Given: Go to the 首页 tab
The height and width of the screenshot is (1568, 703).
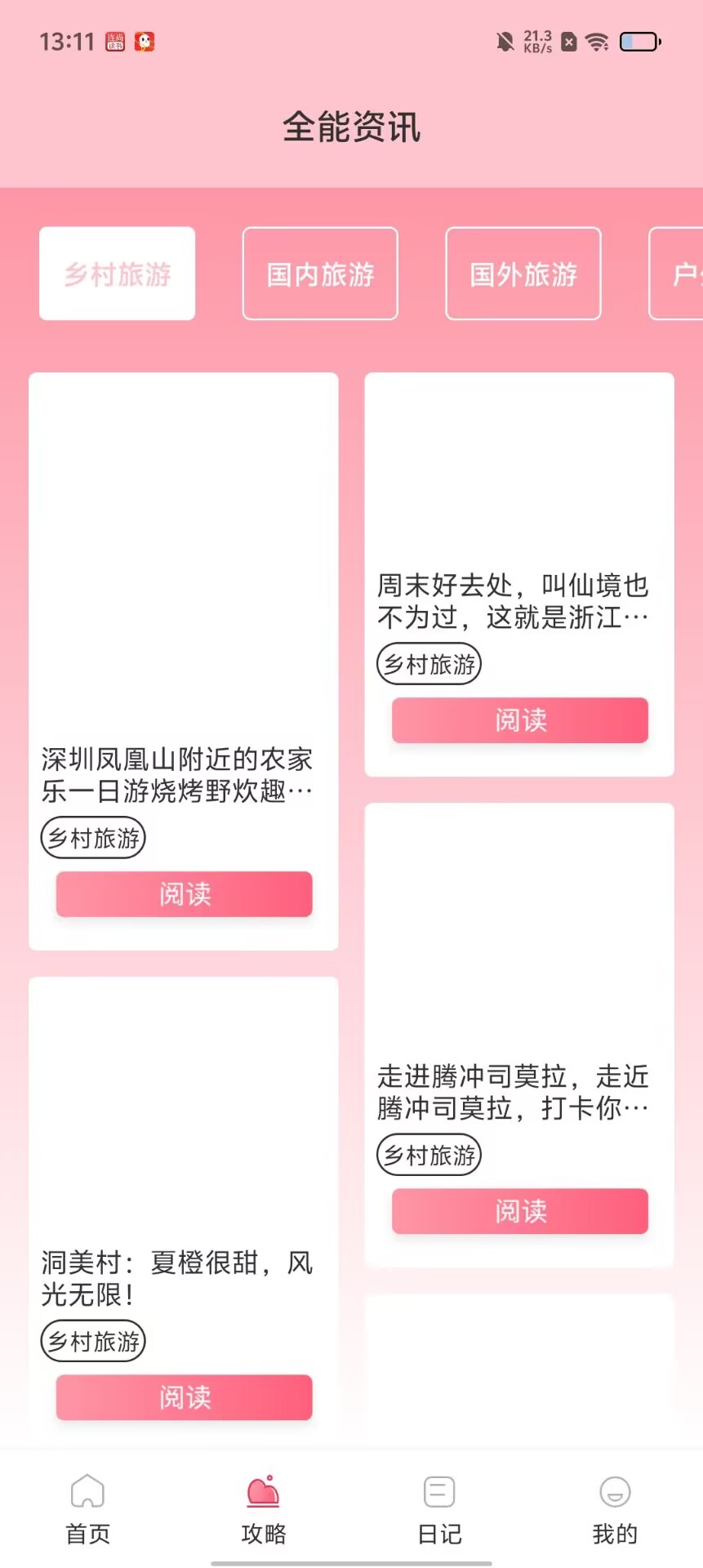Looking at the screenshot, I should 88,1509.
